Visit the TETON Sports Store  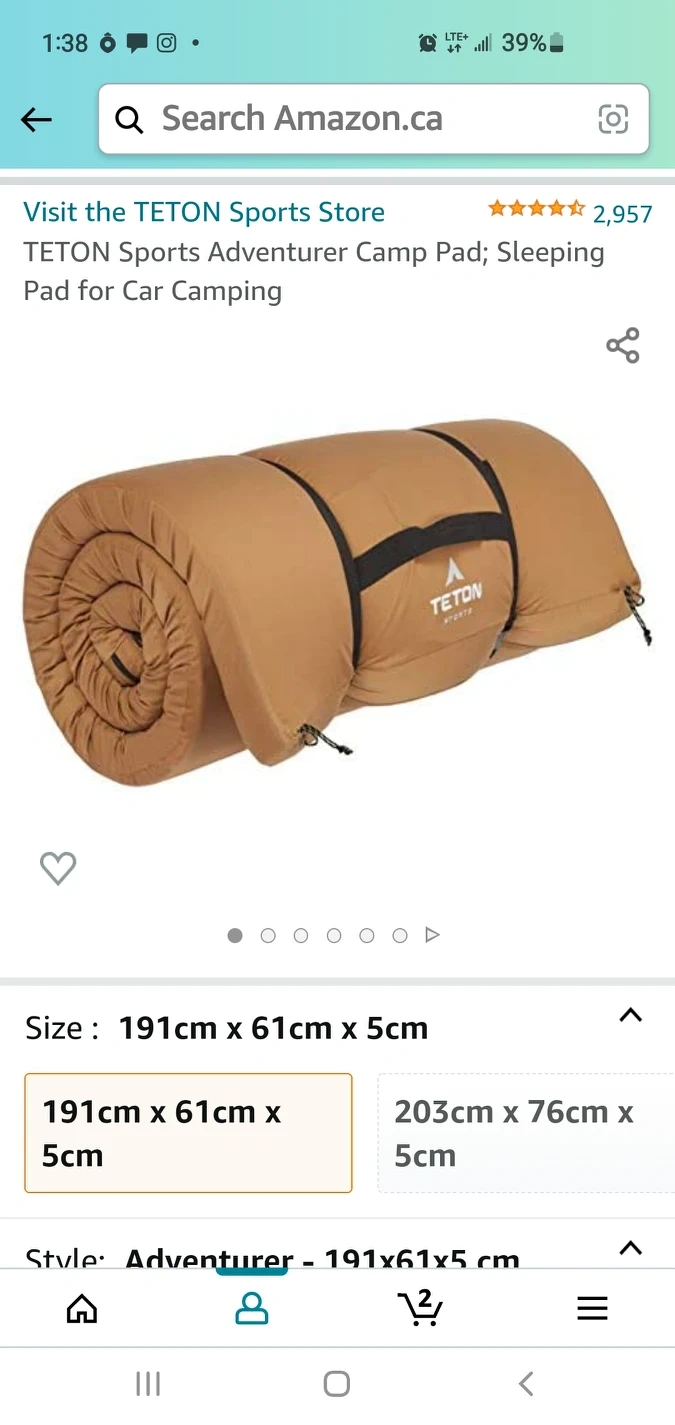point(204,212)
